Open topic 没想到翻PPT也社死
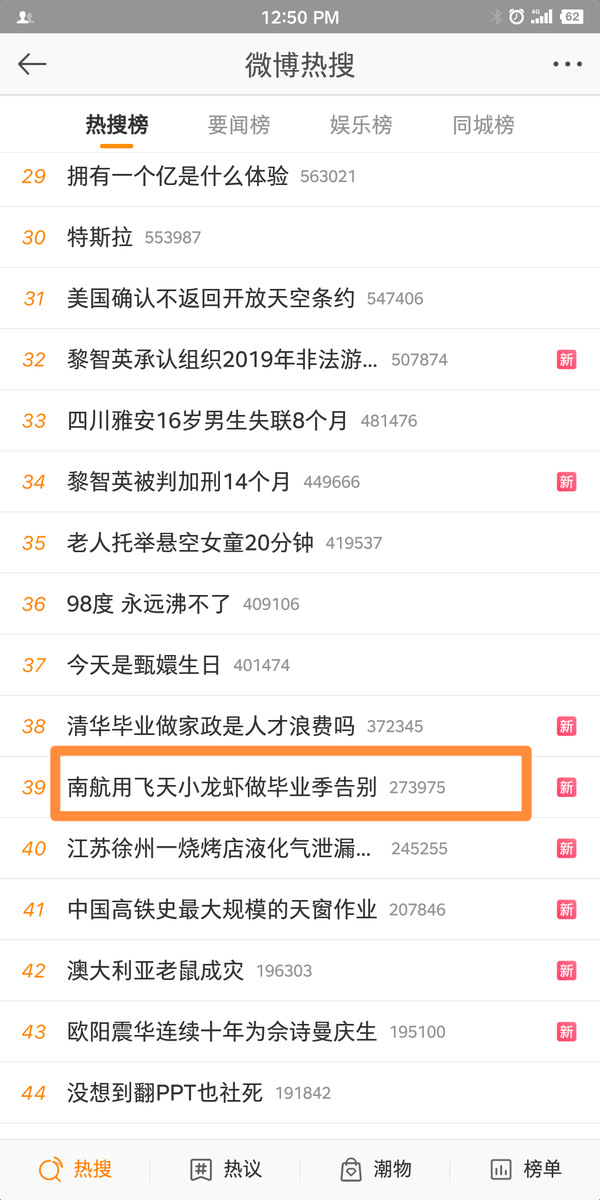 [x=165, y=1093]
